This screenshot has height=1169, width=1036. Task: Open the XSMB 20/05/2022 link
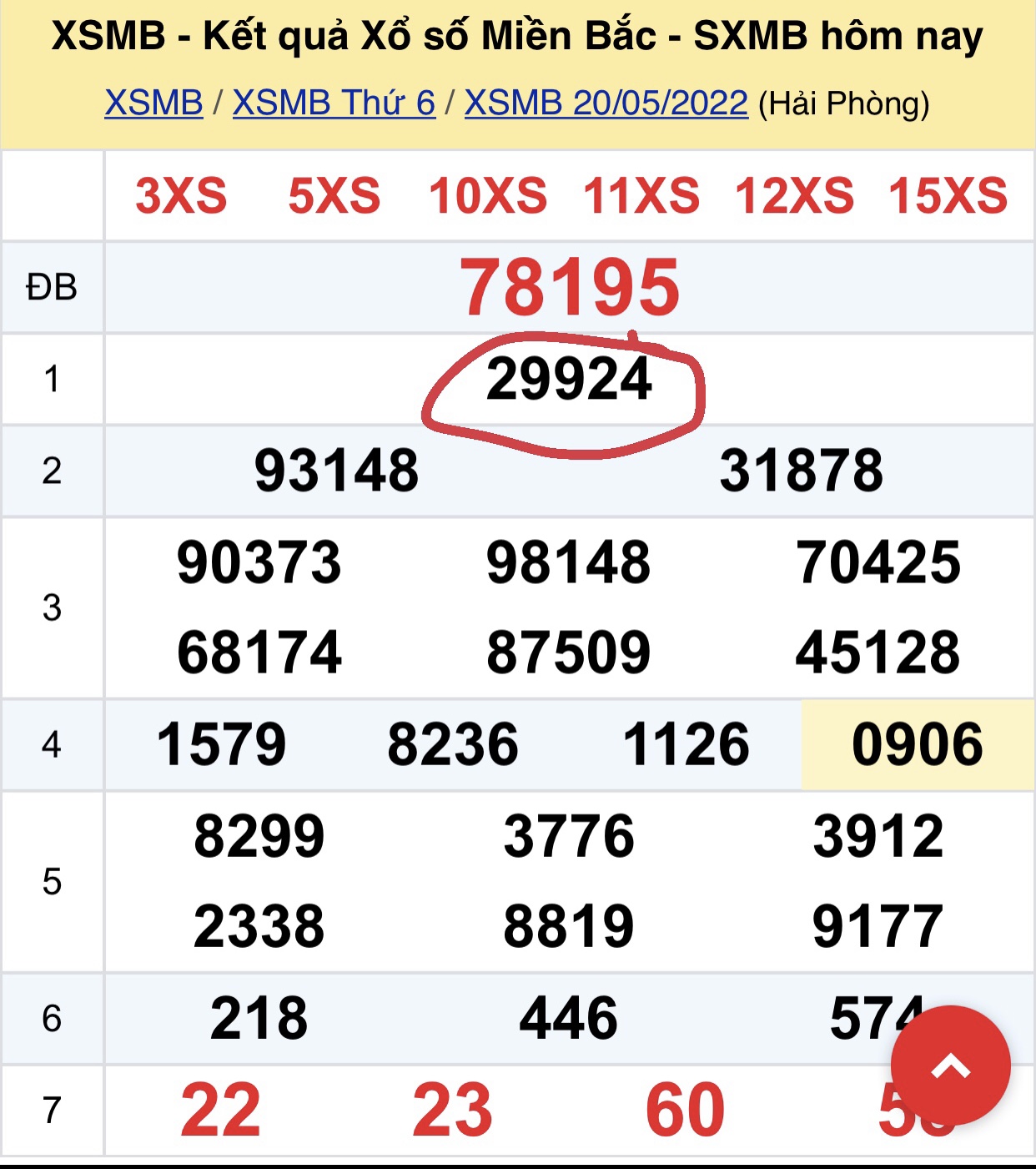coord(606,103)
